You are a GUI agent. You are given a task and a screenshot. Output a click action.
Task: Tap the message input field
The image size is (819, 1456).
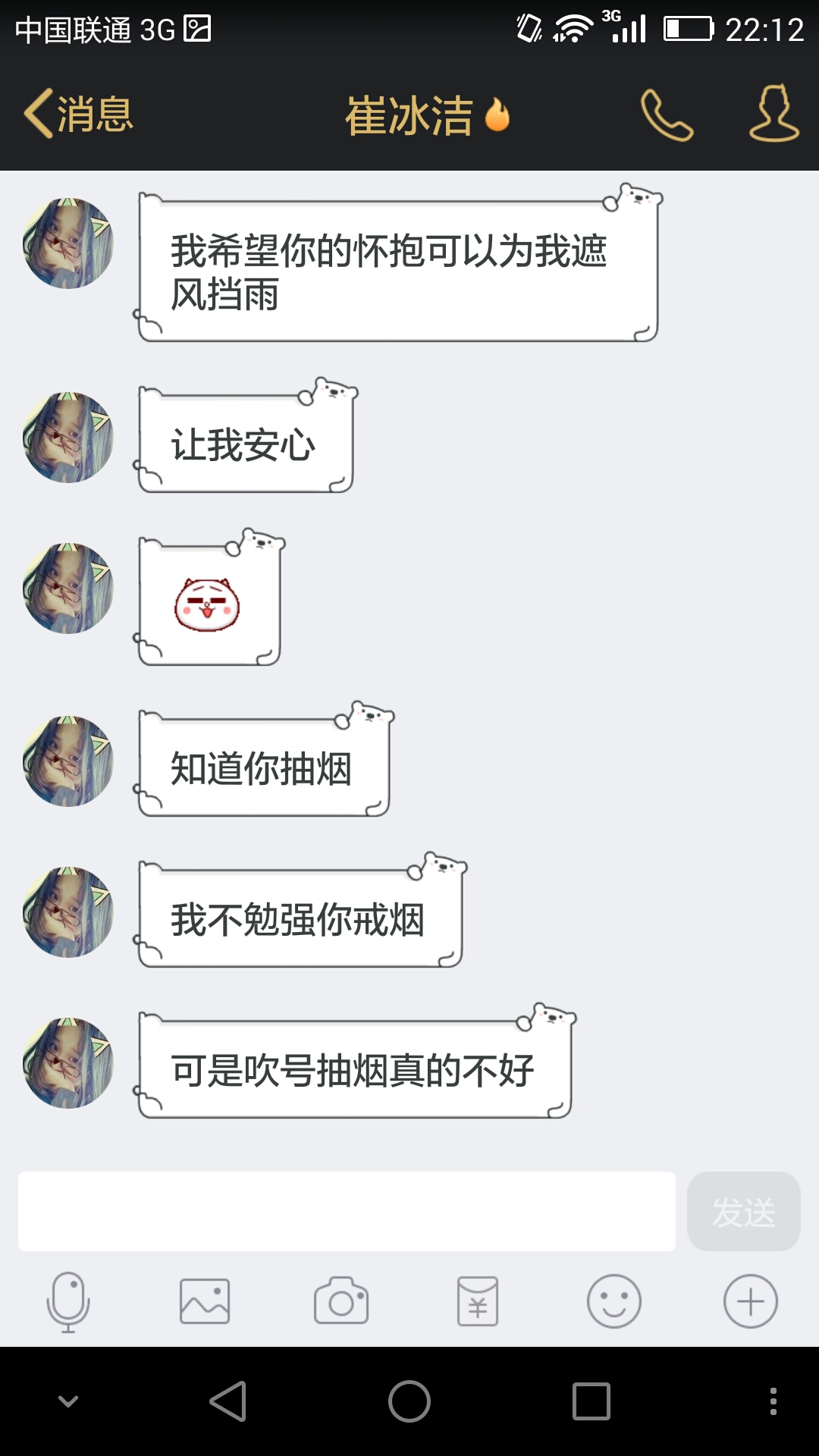[x=347, y=1211]
